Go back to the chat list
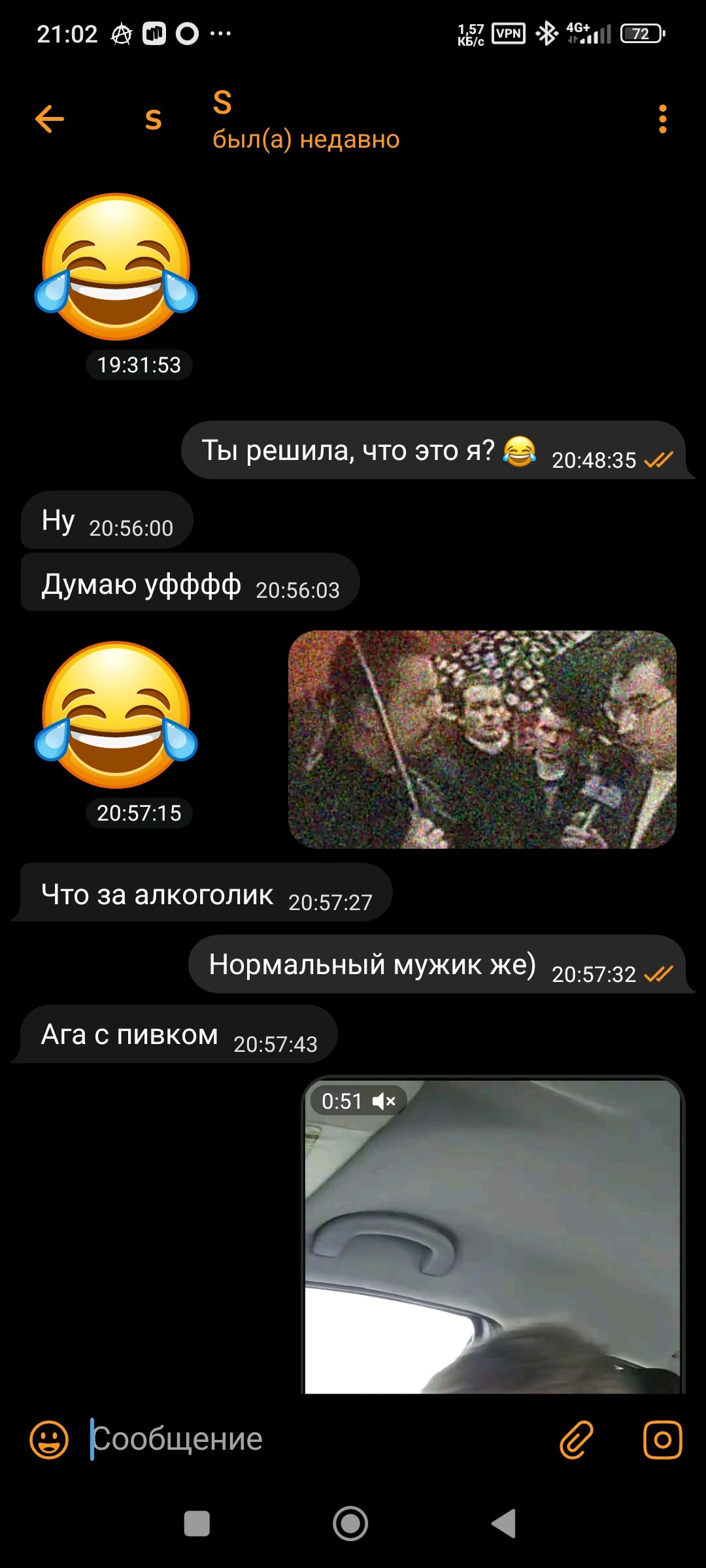 coord(50,119)
